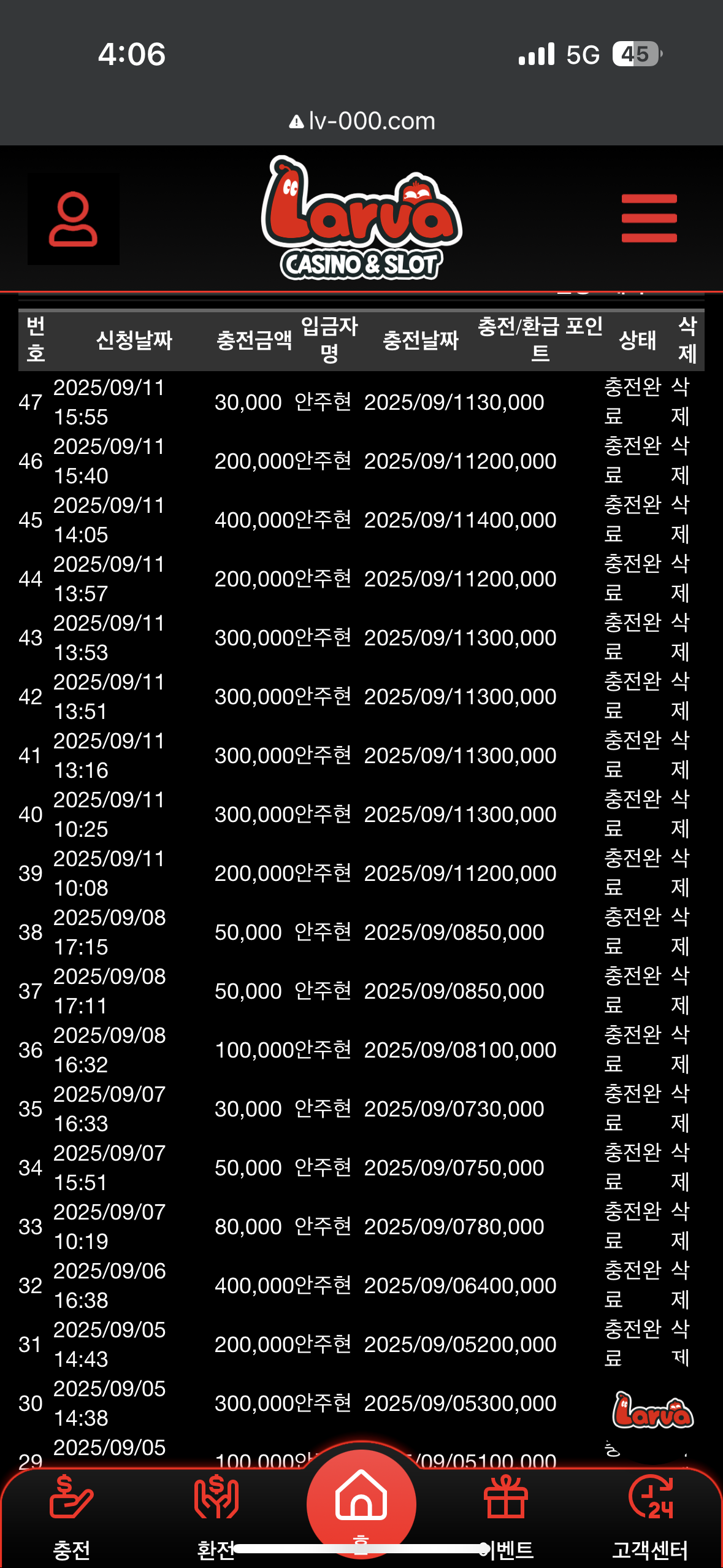The image size is (723, 1568).
Task: Delete charge record number 39
Action: (x=680, y=873)
